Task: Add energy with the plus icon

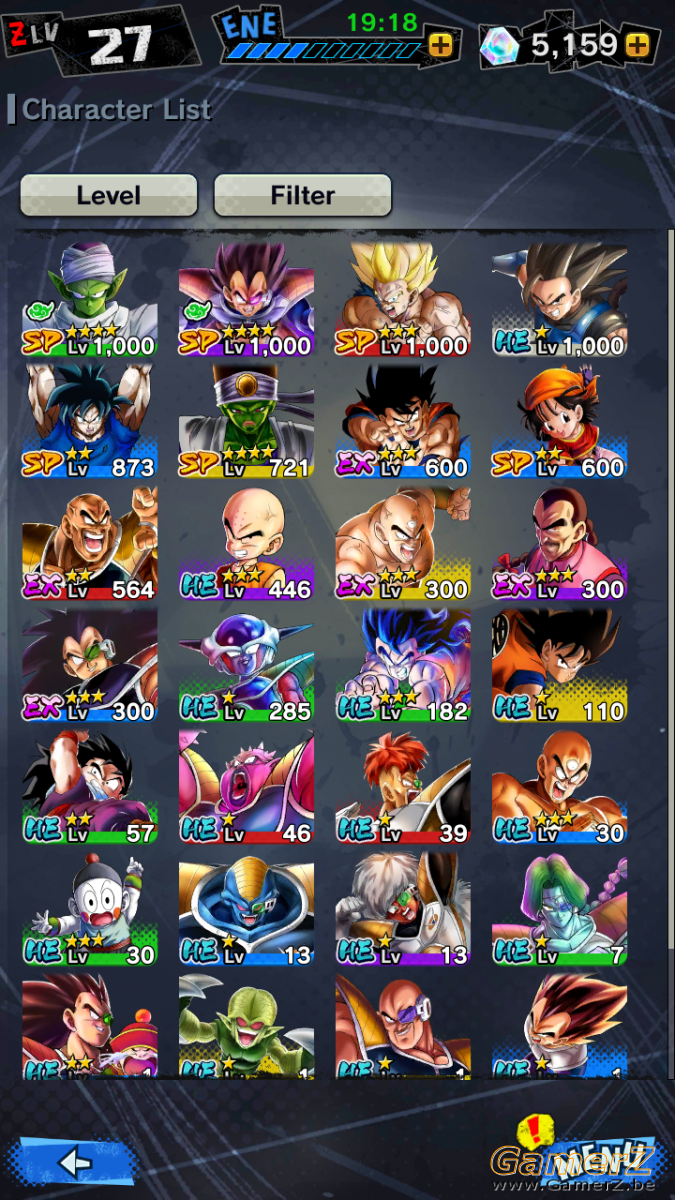Action: (440, 45)
